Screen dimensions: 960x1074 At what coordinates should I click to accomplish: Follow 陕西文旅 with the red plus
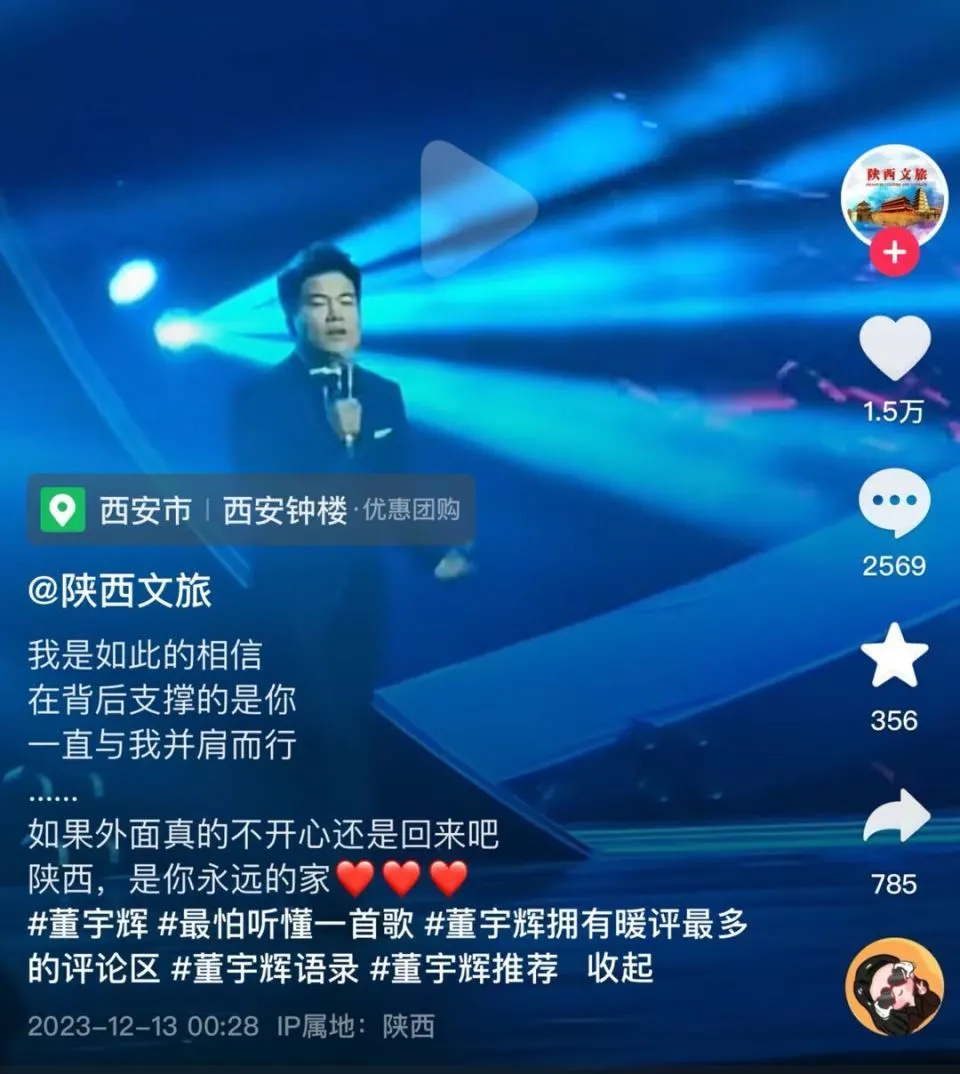pos(894,253)
